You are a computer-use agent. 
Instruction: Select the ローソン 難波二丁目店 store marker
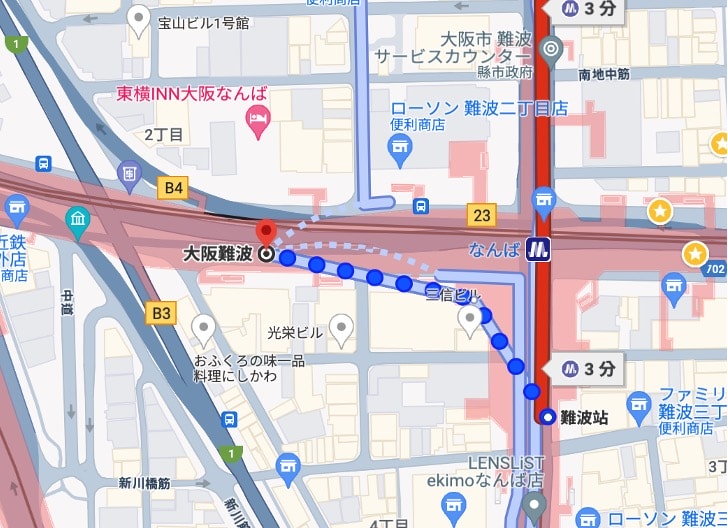[400, 150]
